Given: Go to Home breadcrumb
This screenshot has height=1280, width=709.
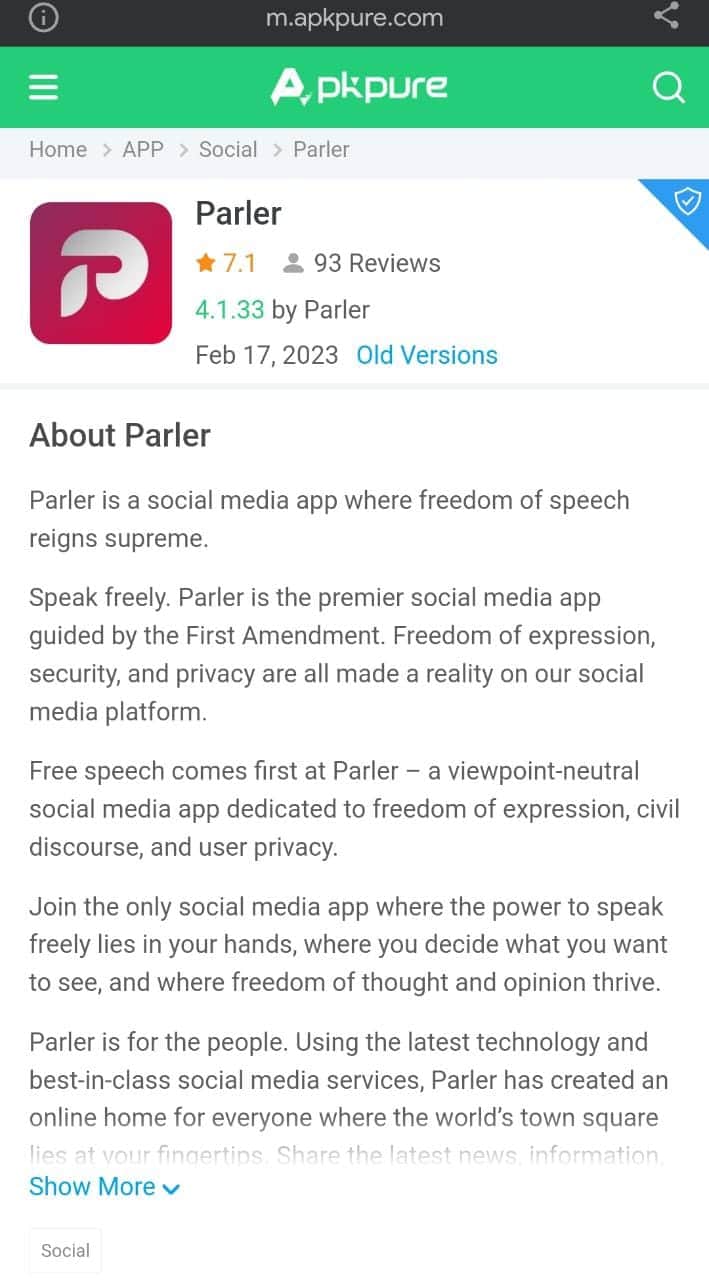Looking at the screenshot, I should [x=58, y=149].
